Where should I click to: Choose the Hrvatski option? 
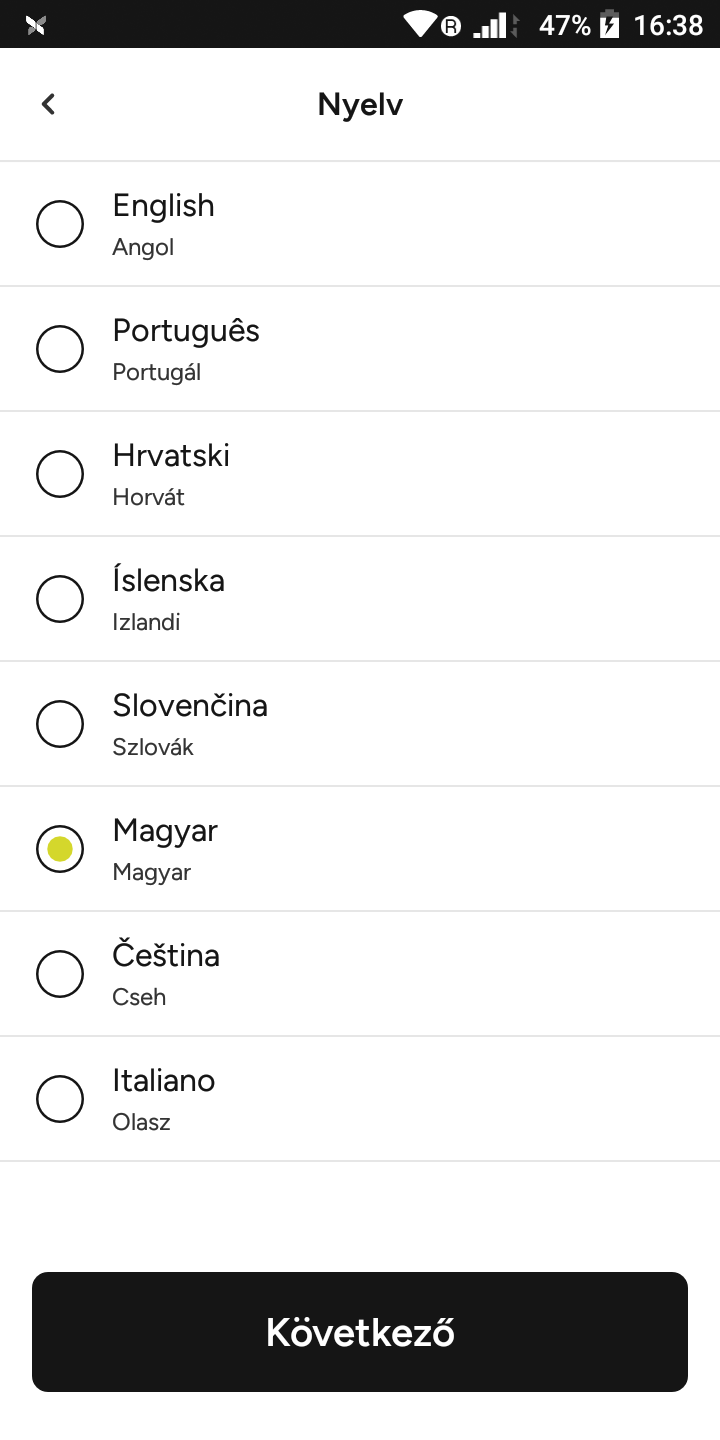tap(60, 473)
